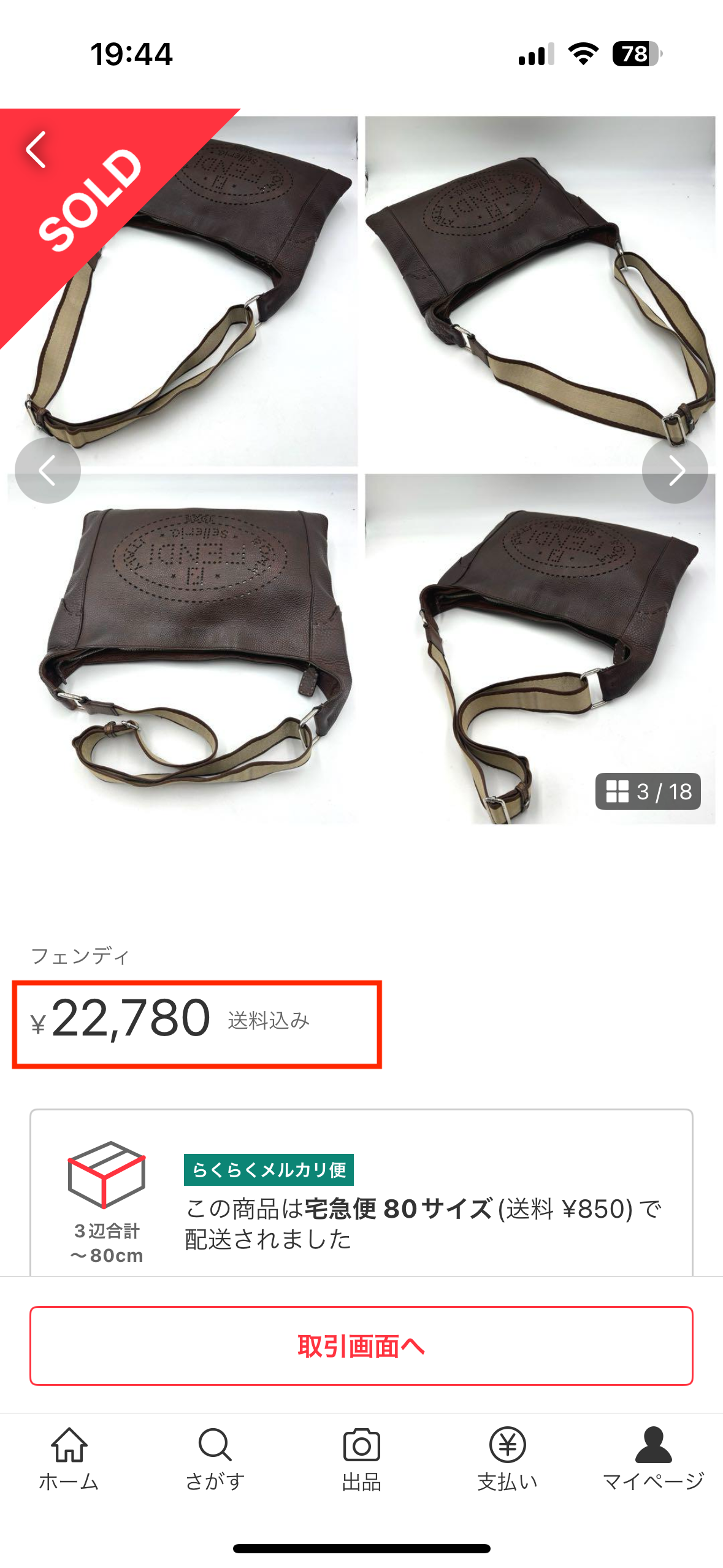Show the previous product photo

[47, 471]
